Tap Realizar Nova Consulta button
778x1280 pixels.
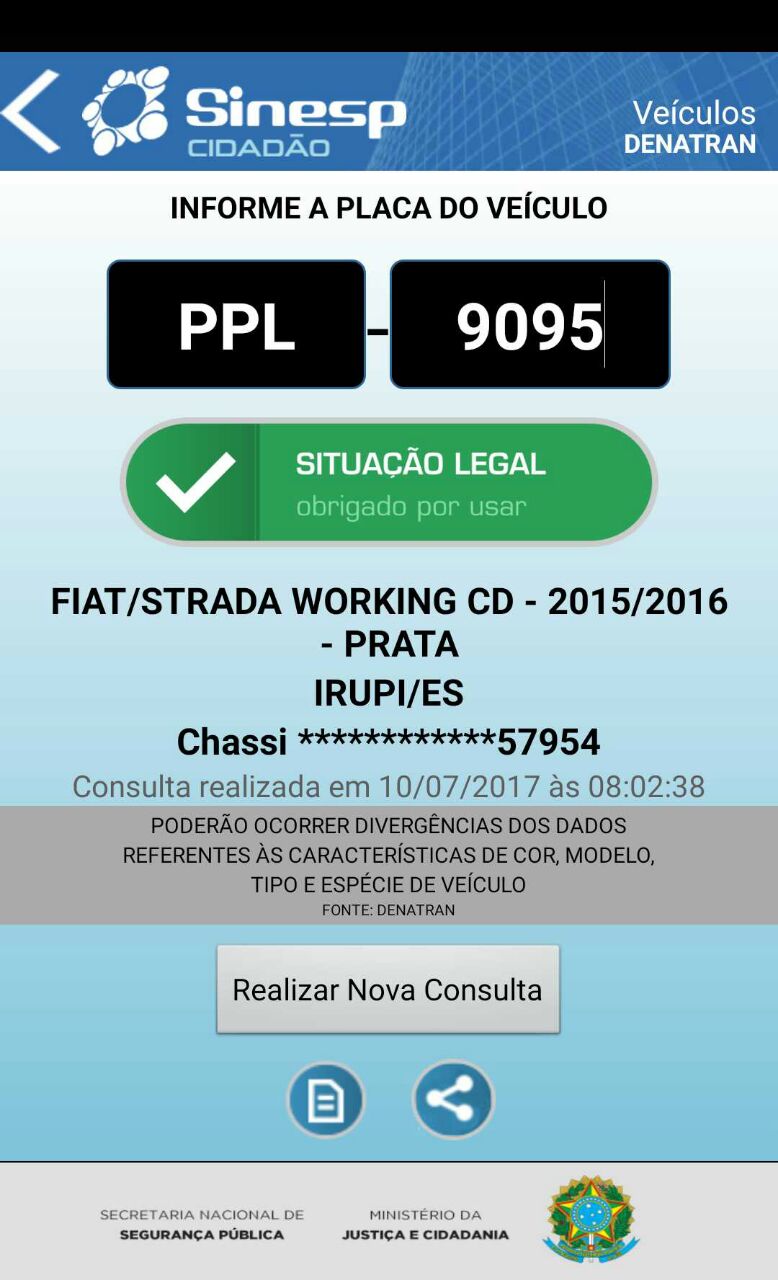click(x=388, y=989)
